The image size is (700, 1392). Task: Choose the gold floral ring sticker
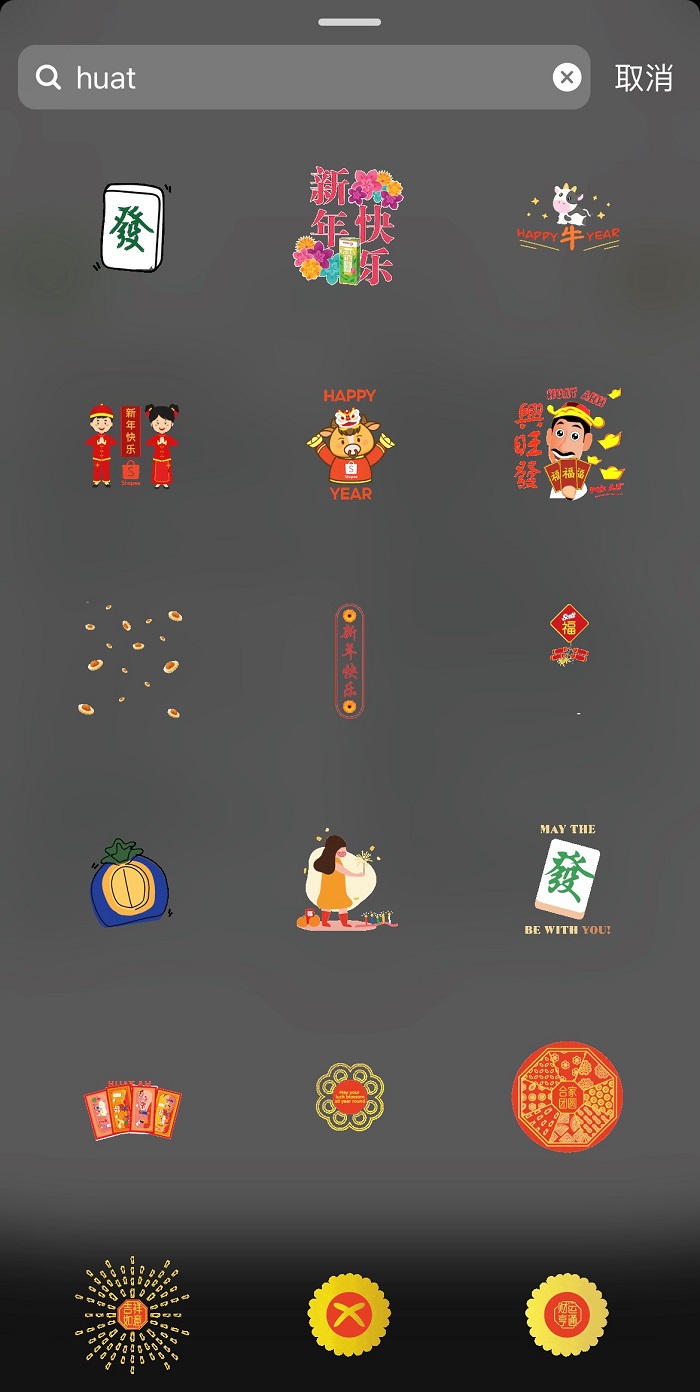(348, 1098)
